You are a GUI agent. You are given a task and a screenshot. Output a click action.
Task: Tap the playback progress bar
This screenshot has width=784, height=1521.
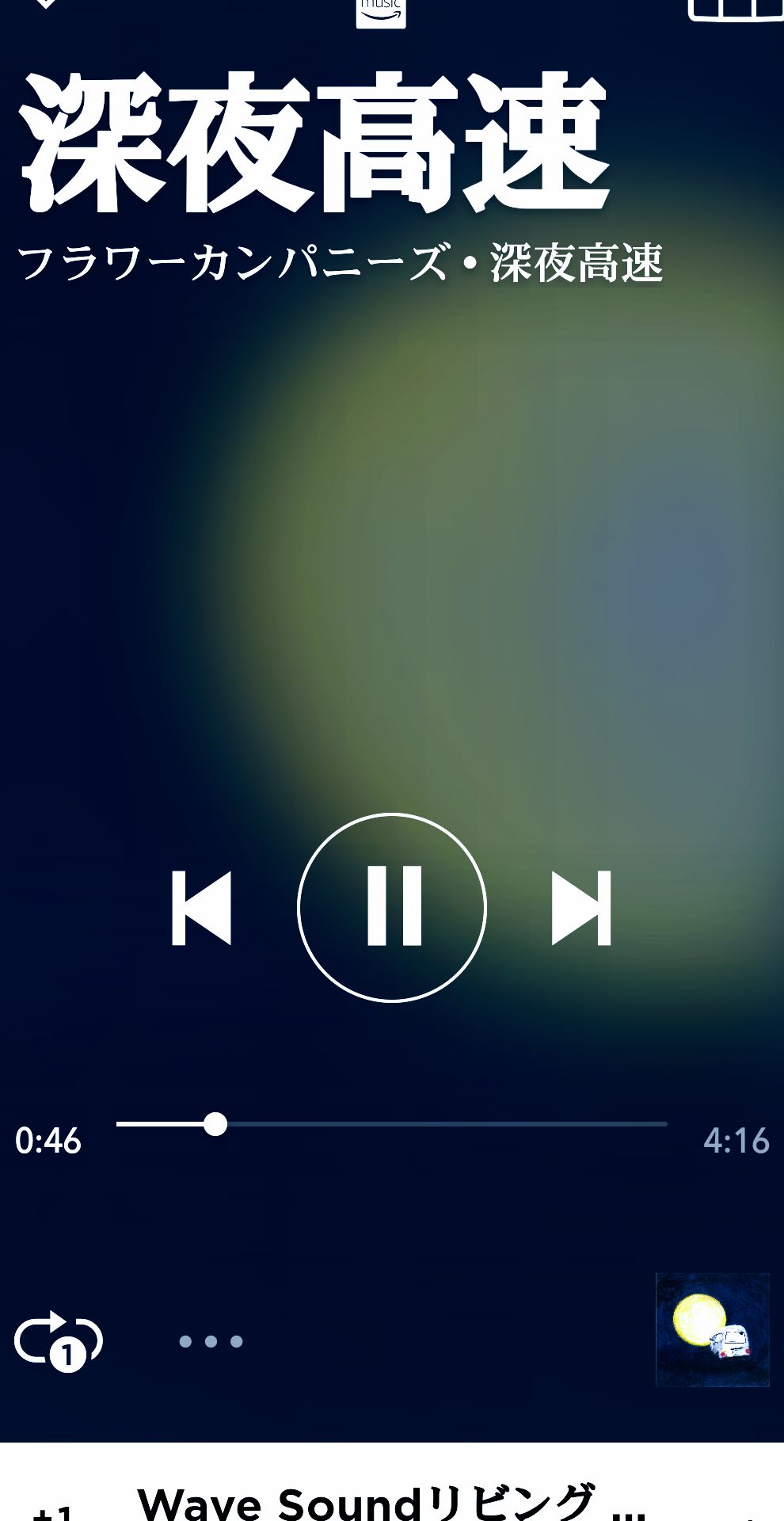(392, 1124)
